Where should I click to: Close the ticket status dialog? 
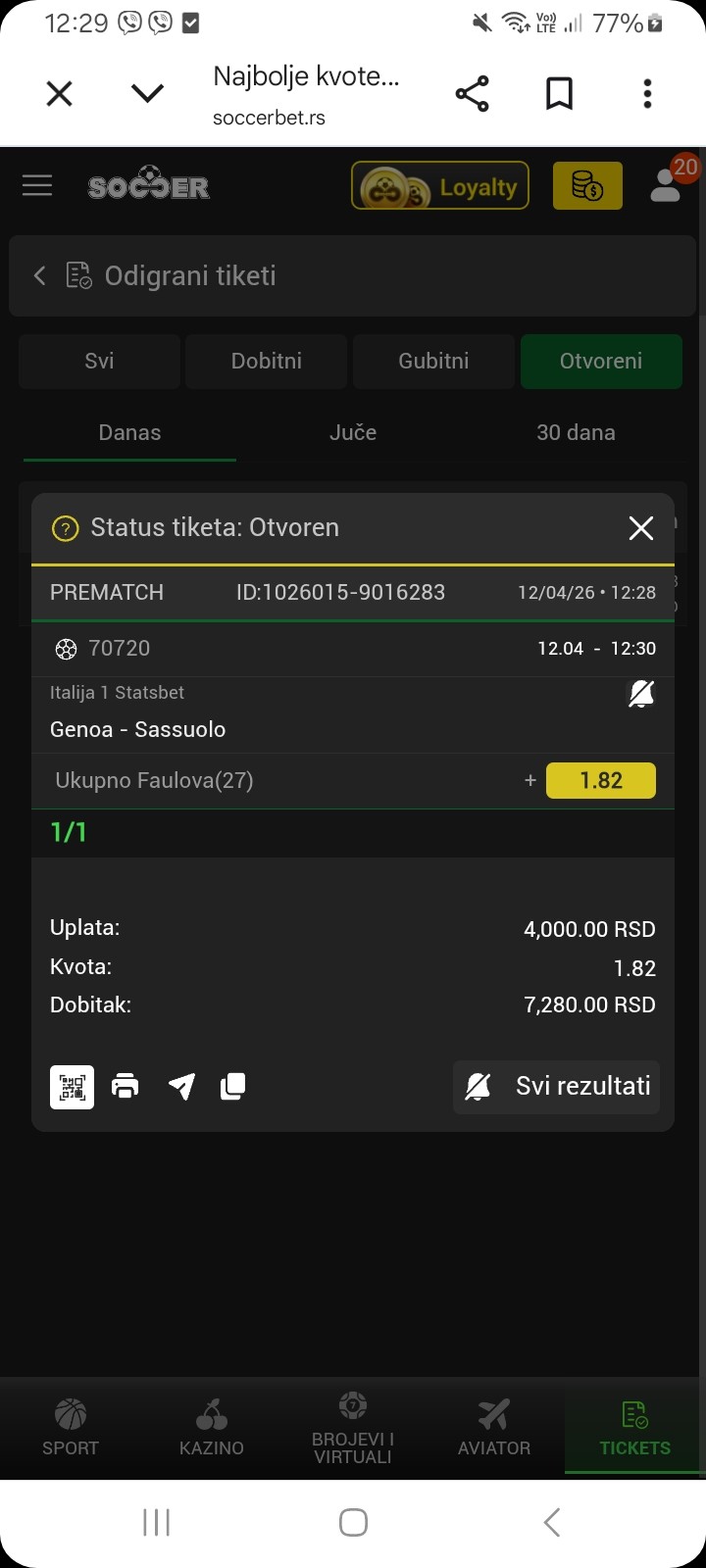tap(640, 528)
